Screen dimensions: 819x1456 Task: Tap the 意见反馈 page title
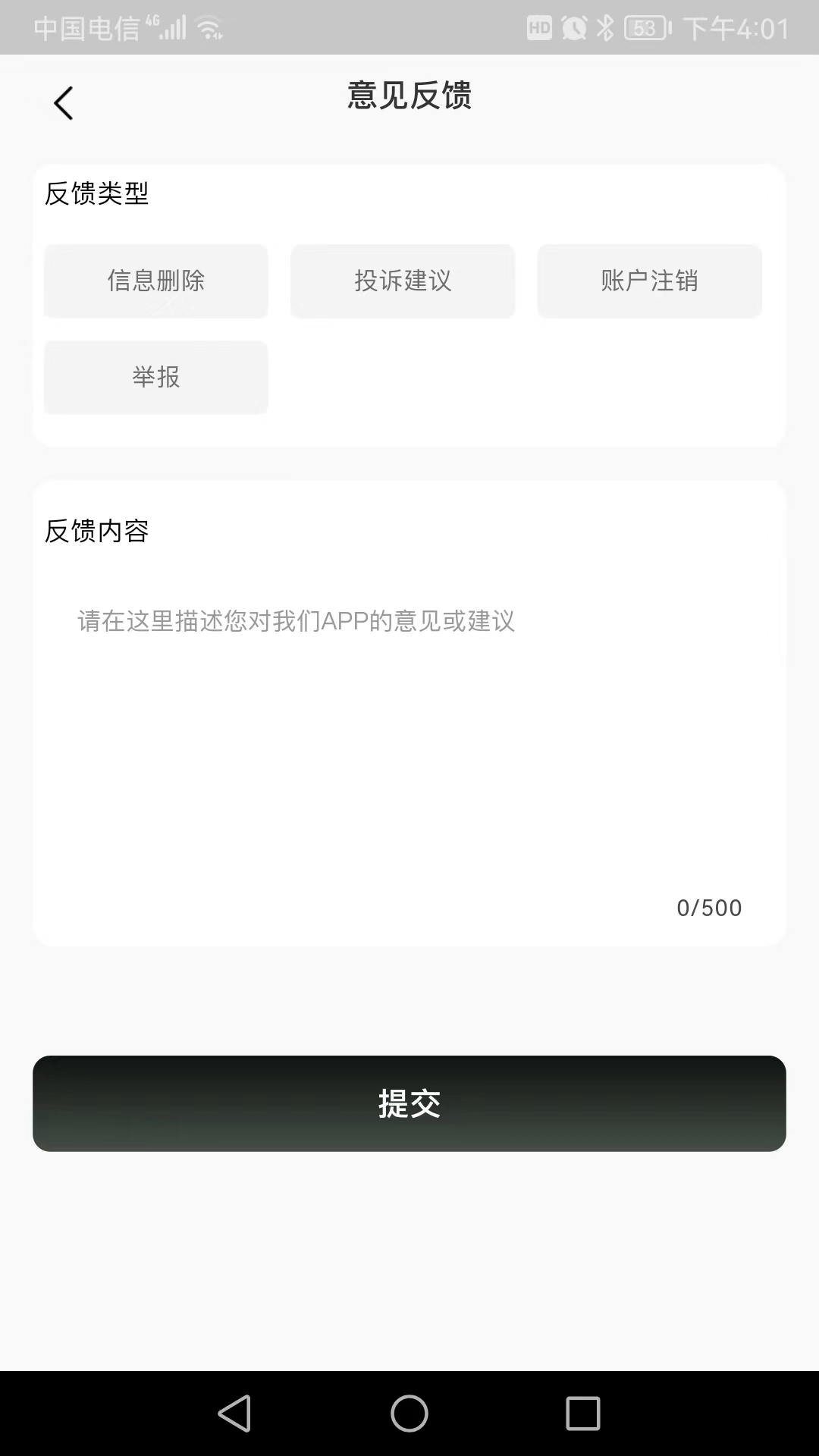(409, 97)
